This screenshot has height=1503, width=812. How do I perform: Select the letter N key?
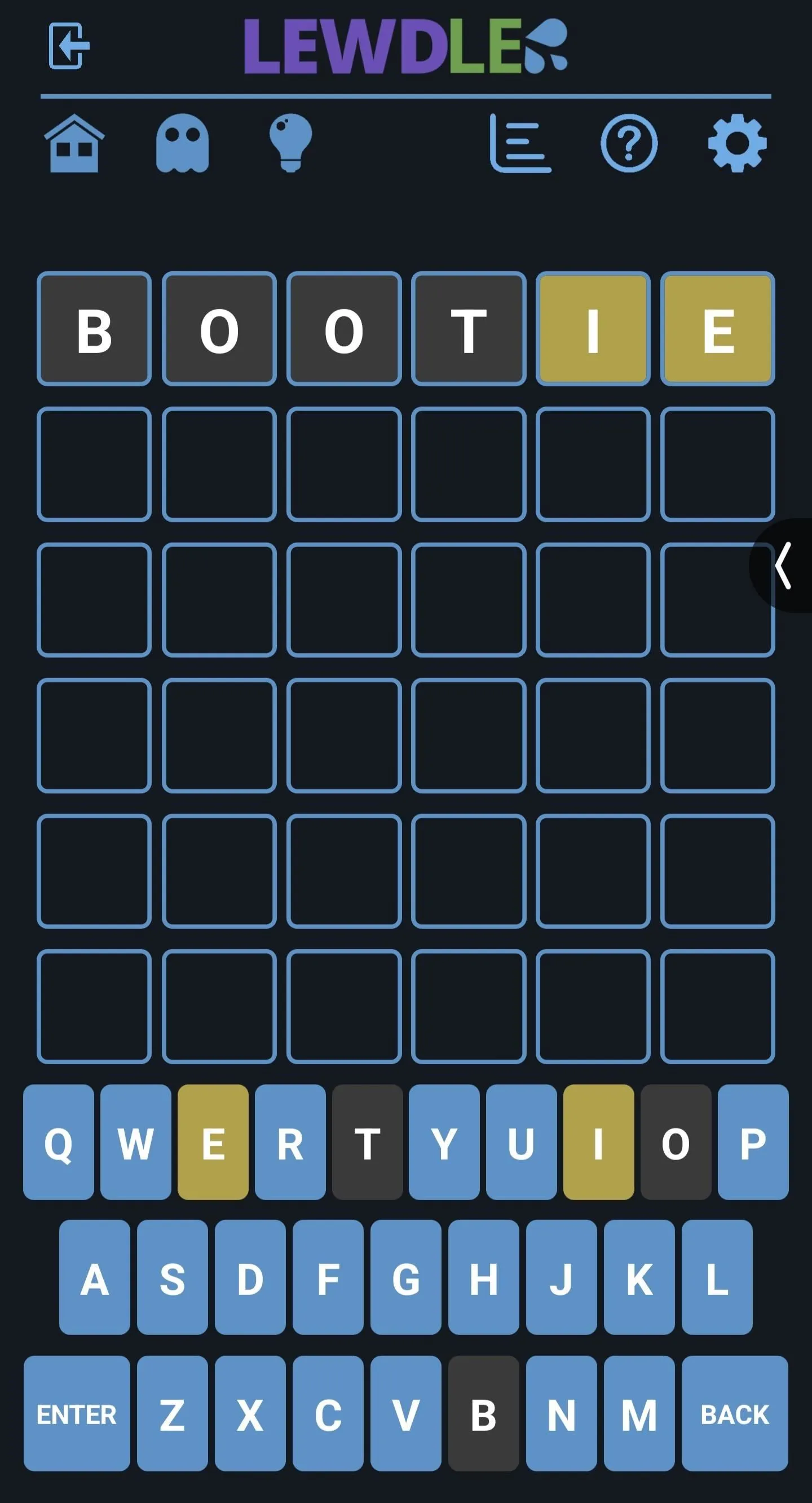pos(561,1413)
